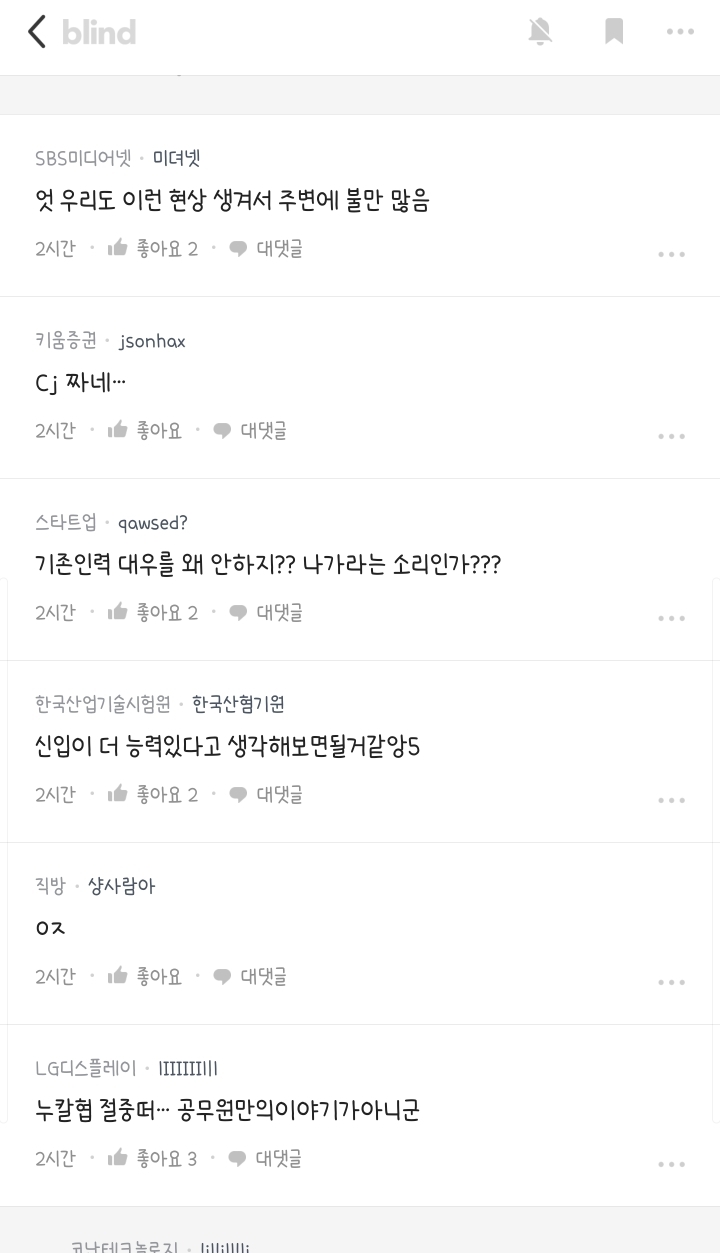Like the comment by jsonhax
This screenshot has height=1253, width=720.
point(144,430)
